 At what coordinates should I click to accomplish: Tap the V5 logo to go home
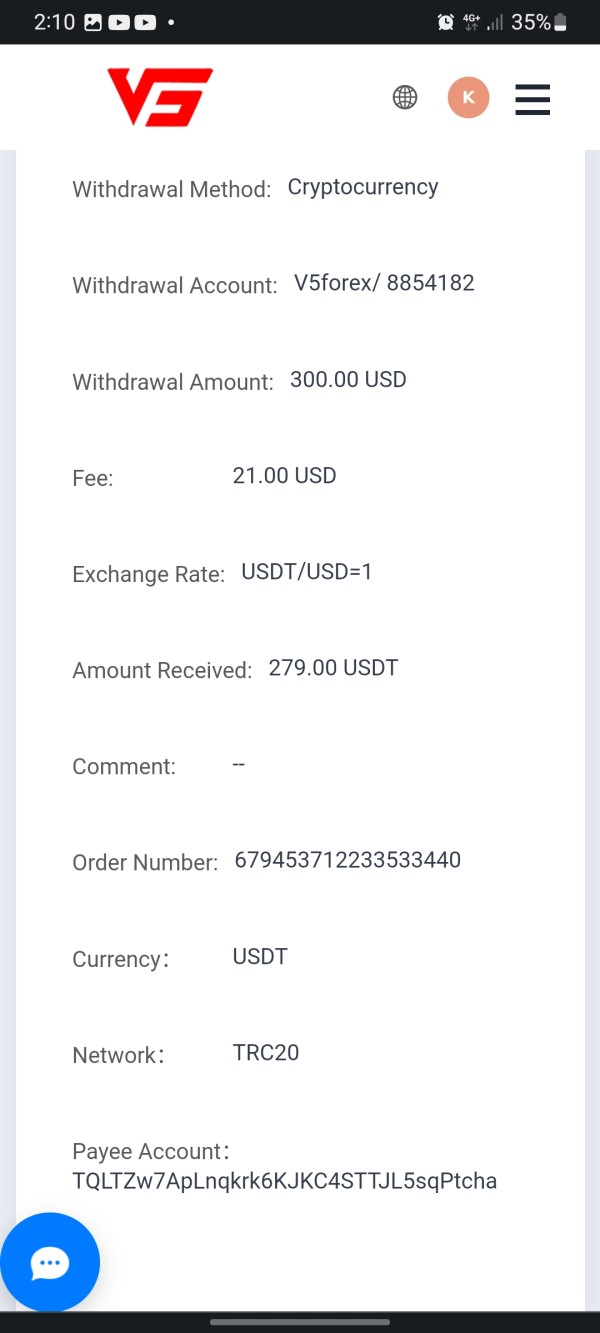(160, 97)
